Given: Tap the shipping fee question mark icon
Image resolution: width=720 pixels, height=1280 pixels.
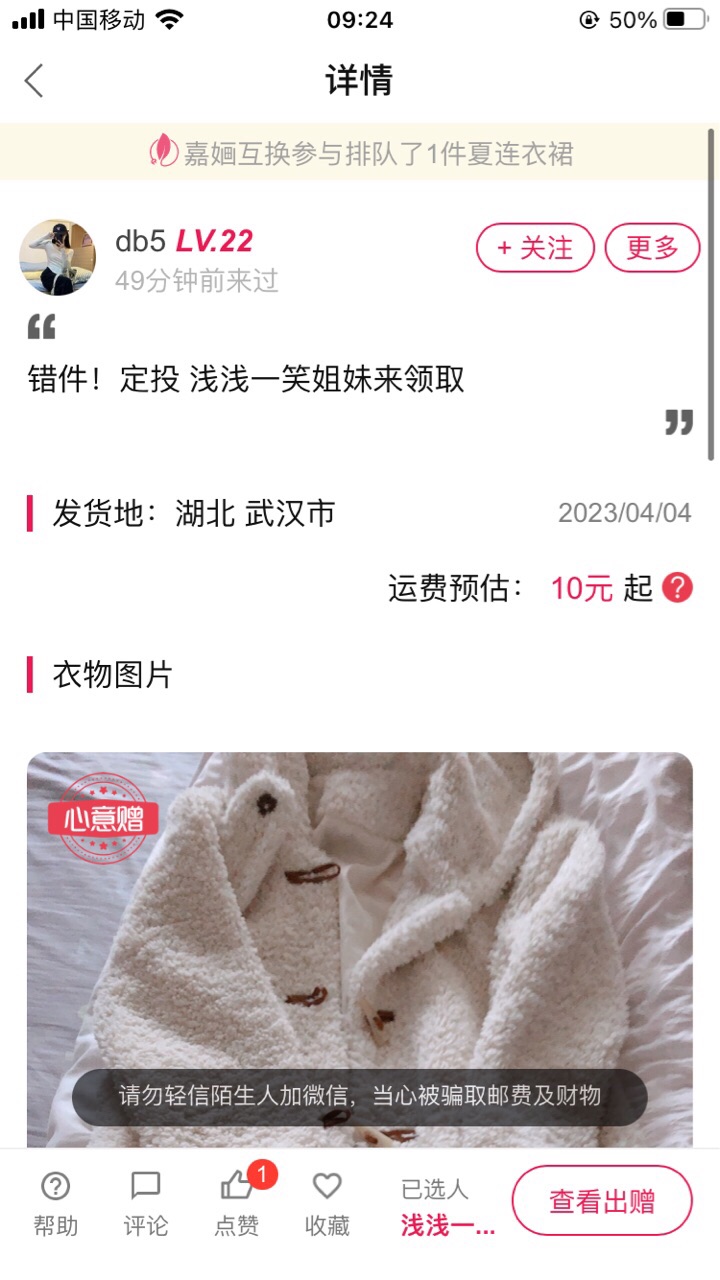Looking at the screenshot, I should click(x=677, y=588).
